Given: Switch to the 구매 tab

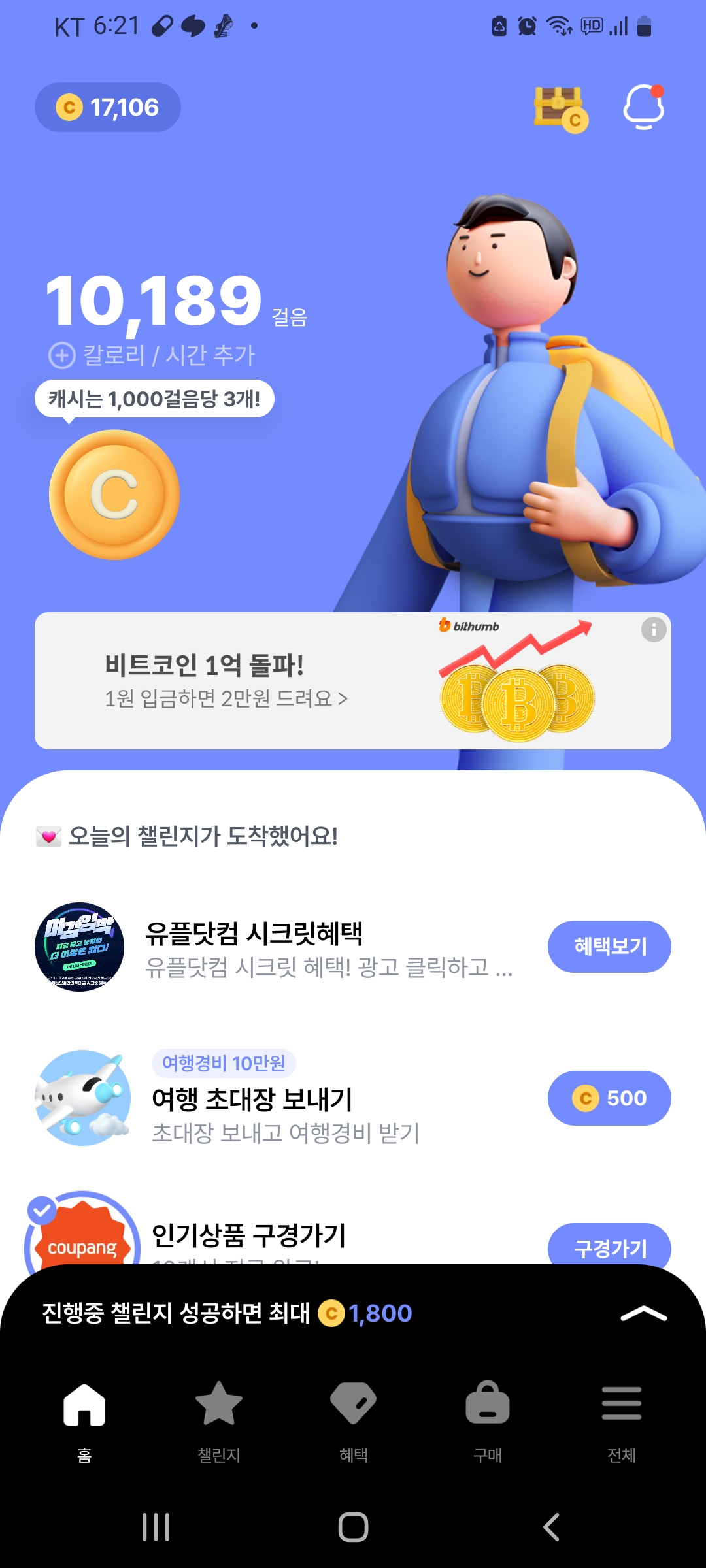Looking at the screenshot, I should coord(488,1418).
